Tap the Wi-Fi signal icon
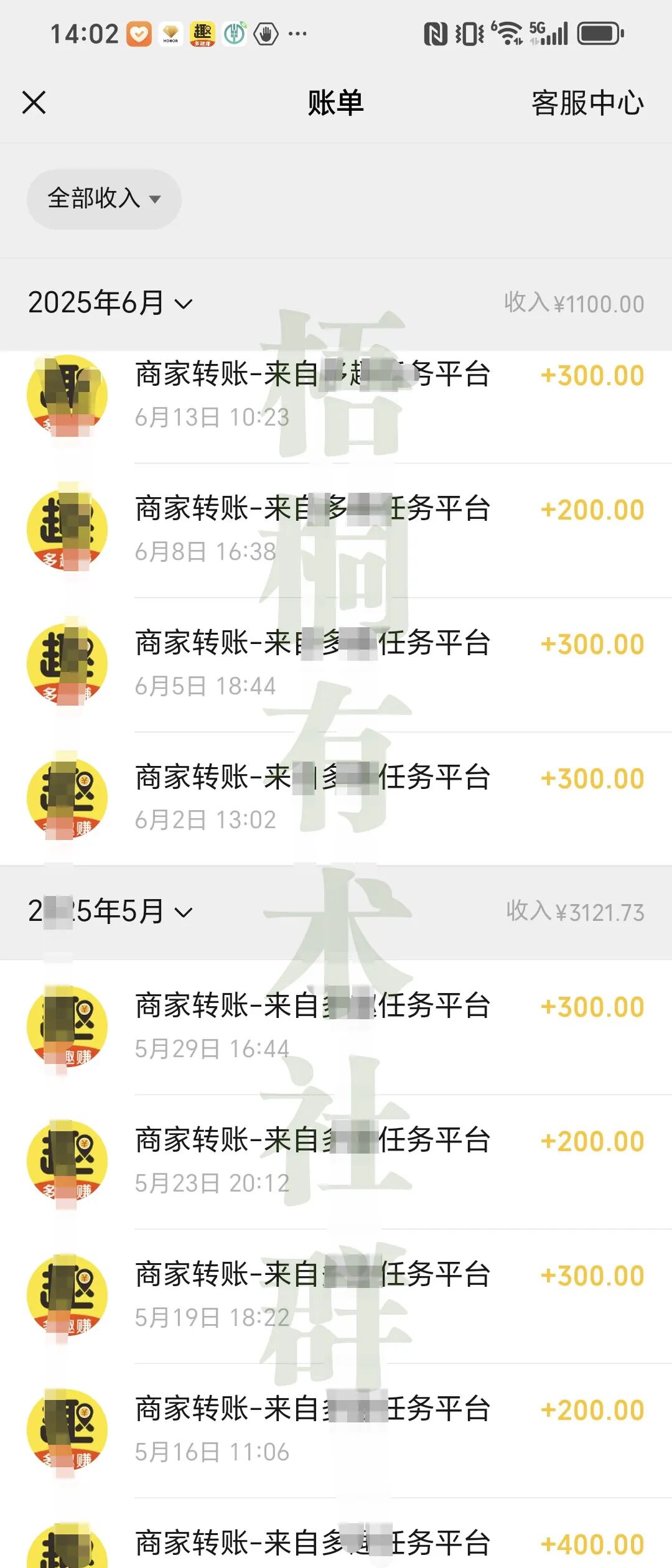Screen dimensions: 672x1568 [x=510, y=34]
